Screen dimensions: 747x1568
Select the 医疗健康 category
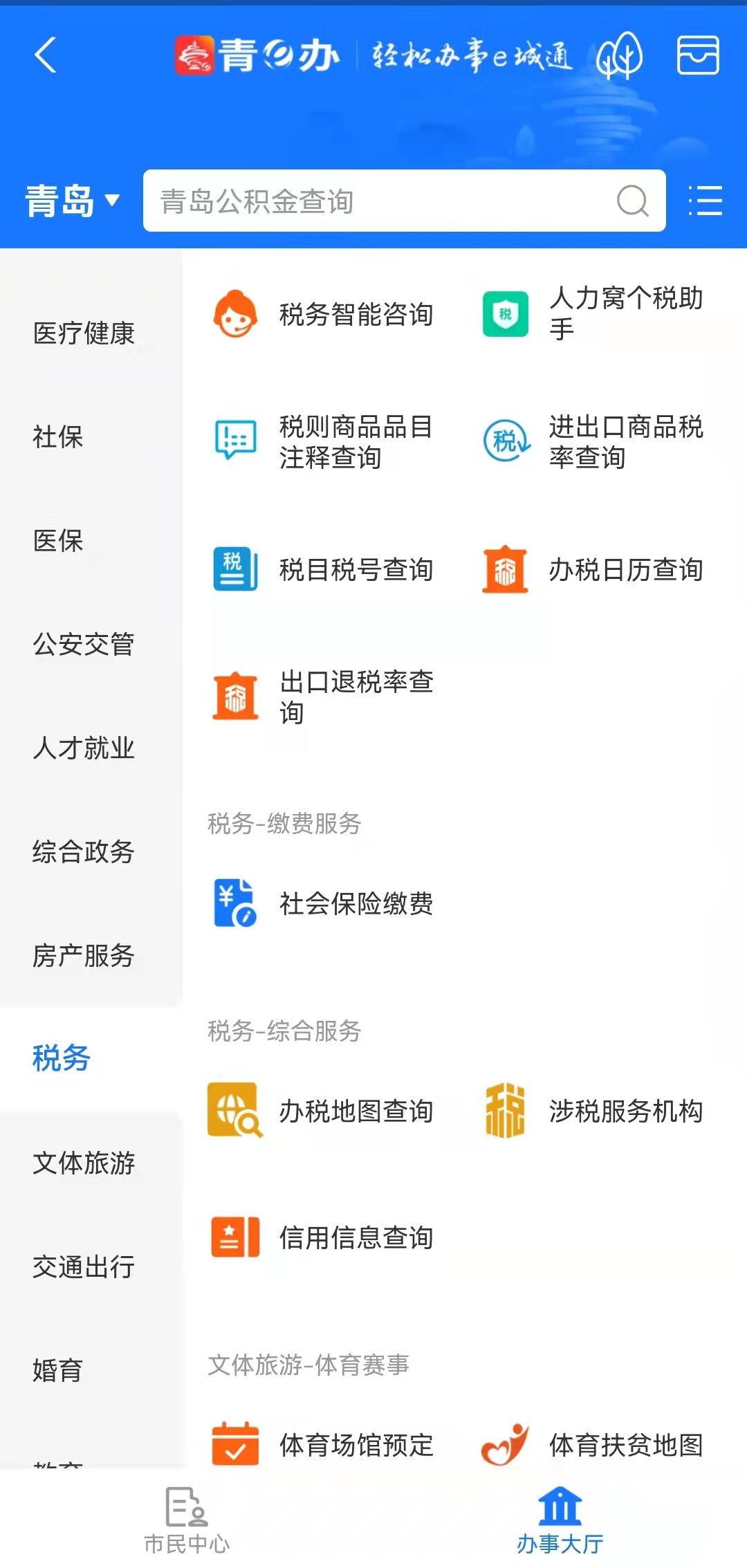(84, 333)
